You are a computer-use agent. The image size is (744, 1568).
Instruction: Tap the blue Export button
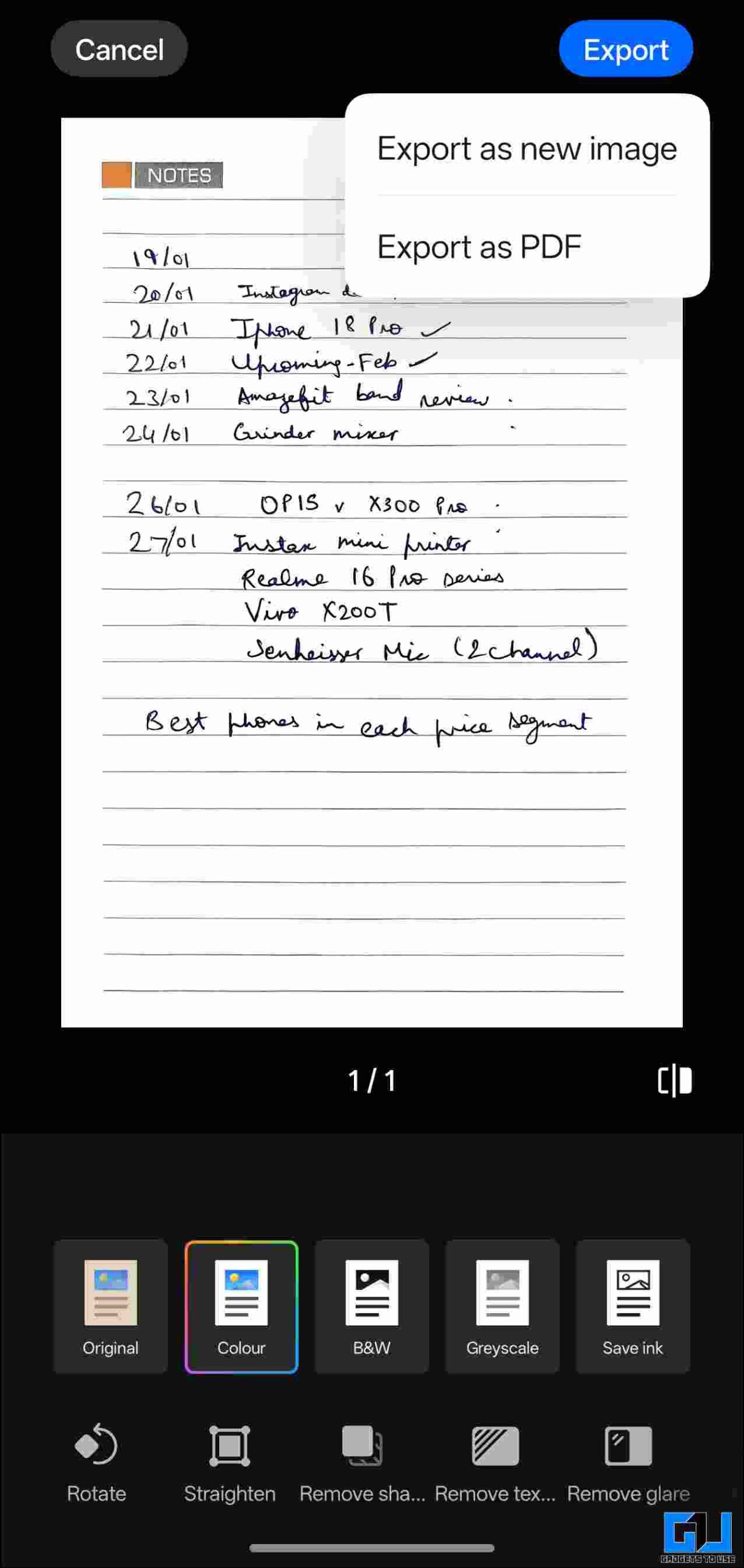tap(625, 49)
